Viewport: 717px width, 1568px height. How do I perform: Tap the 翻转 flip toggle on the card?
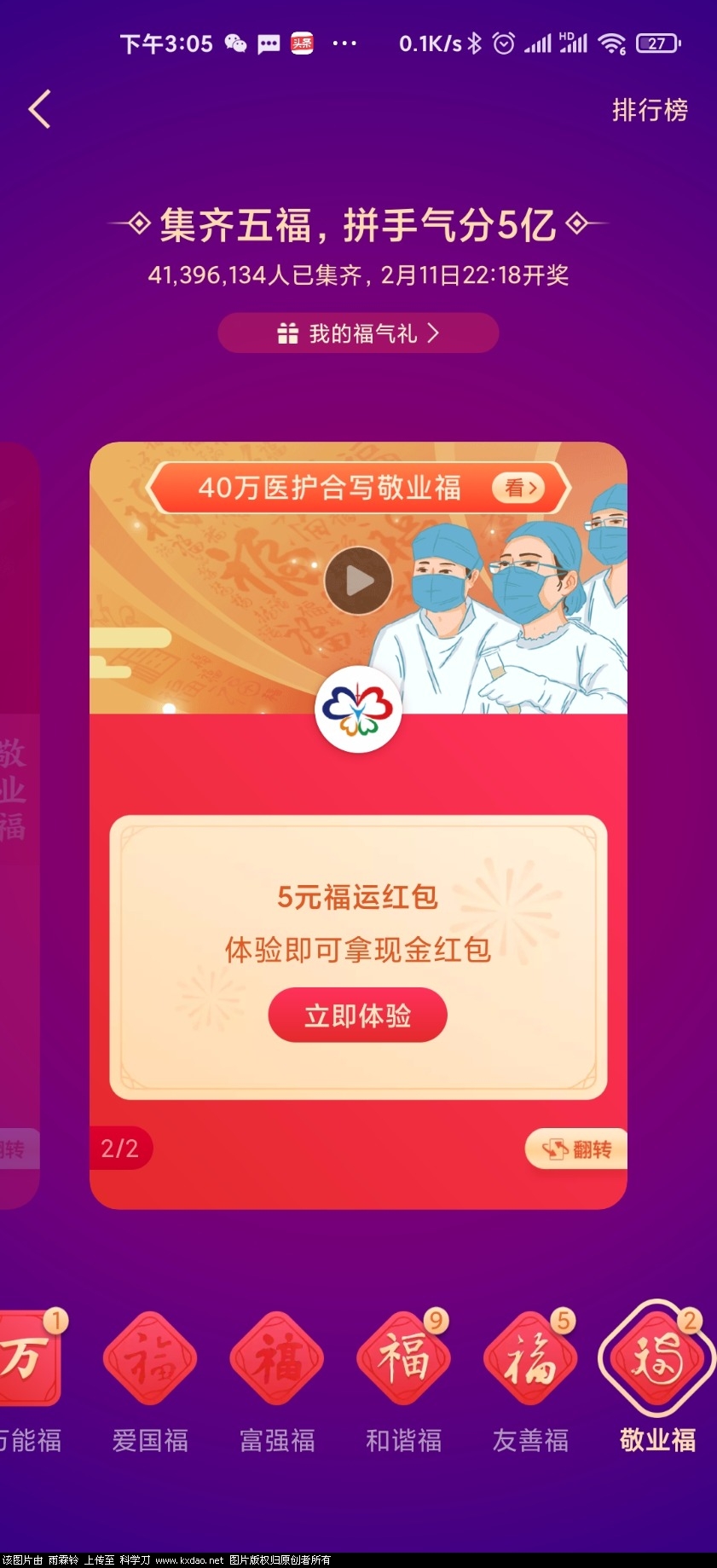[575, 1149]
